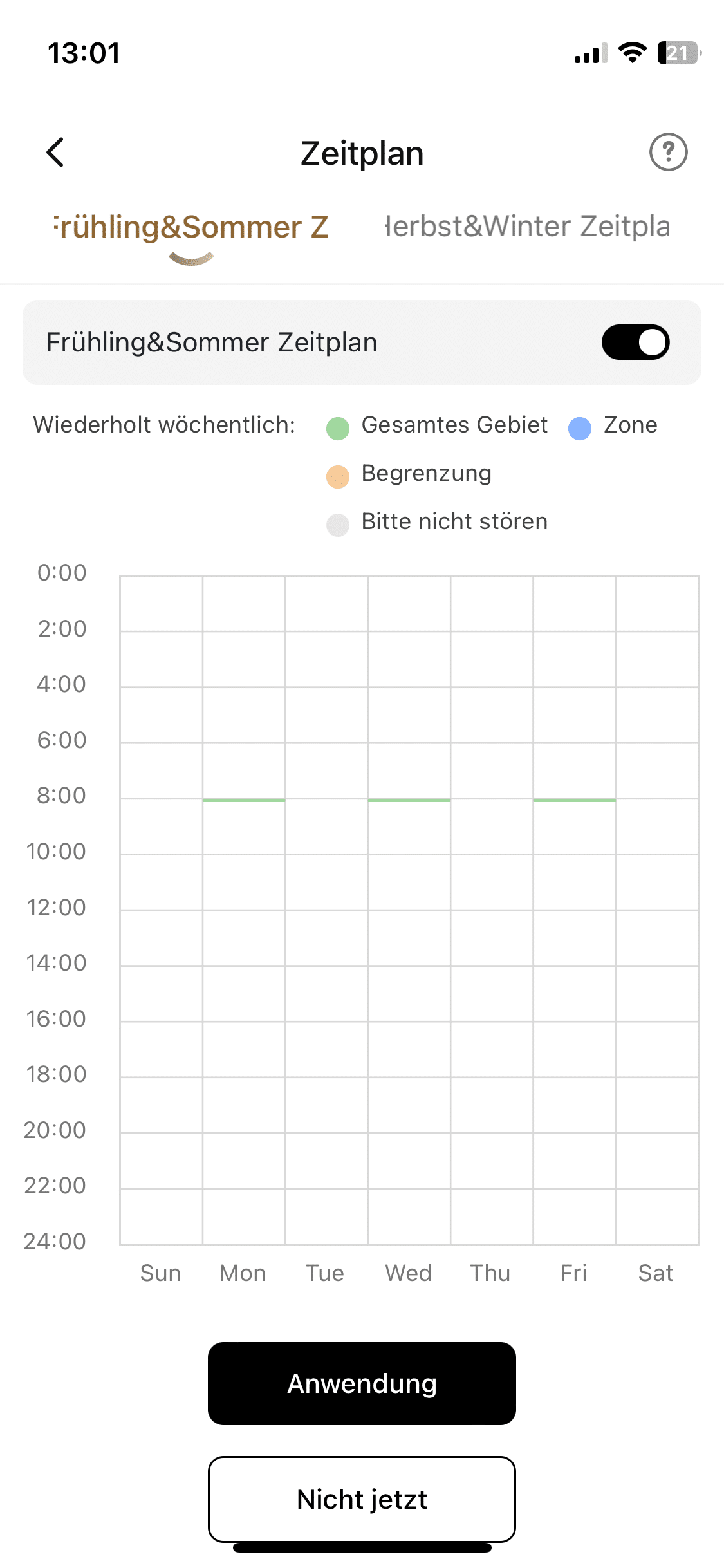
Task: Switch to the Herbst&Winter Zeitplan tab
Action: 526,227
